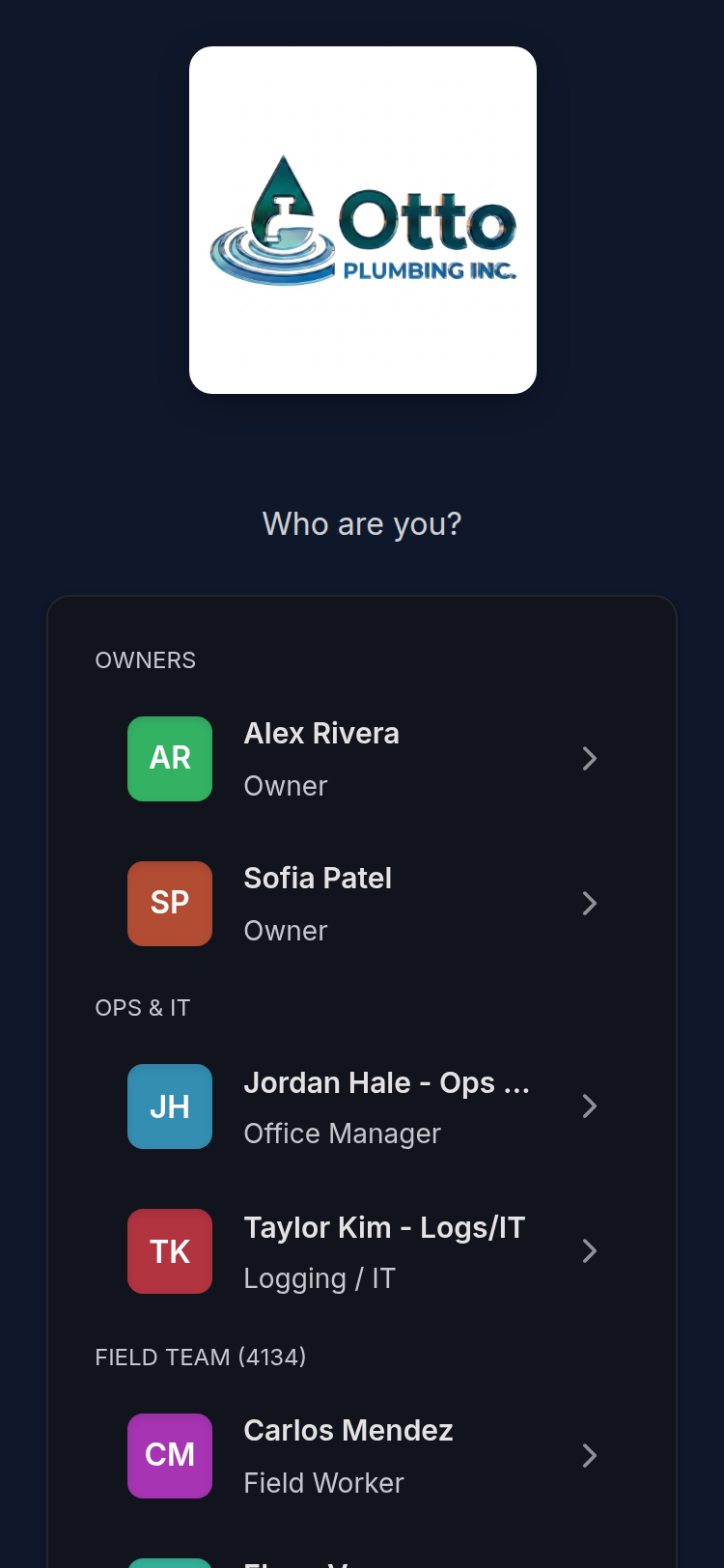Select Alex Rivera as the user
Viewport: 724px width, 1568px height.
coord(362,759)
